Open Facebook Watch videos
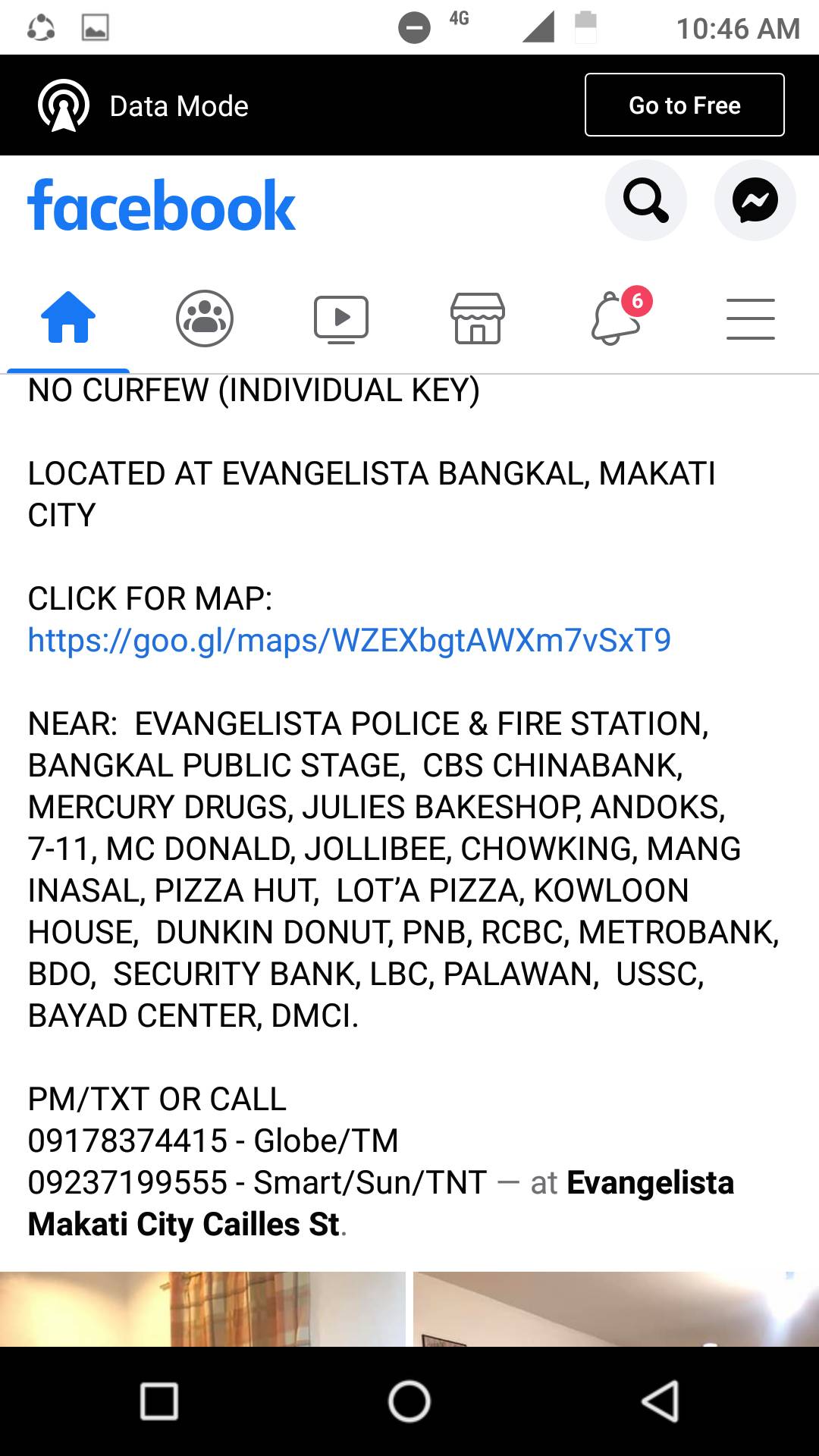819x1456 pixels. click(x=341, y=318)
